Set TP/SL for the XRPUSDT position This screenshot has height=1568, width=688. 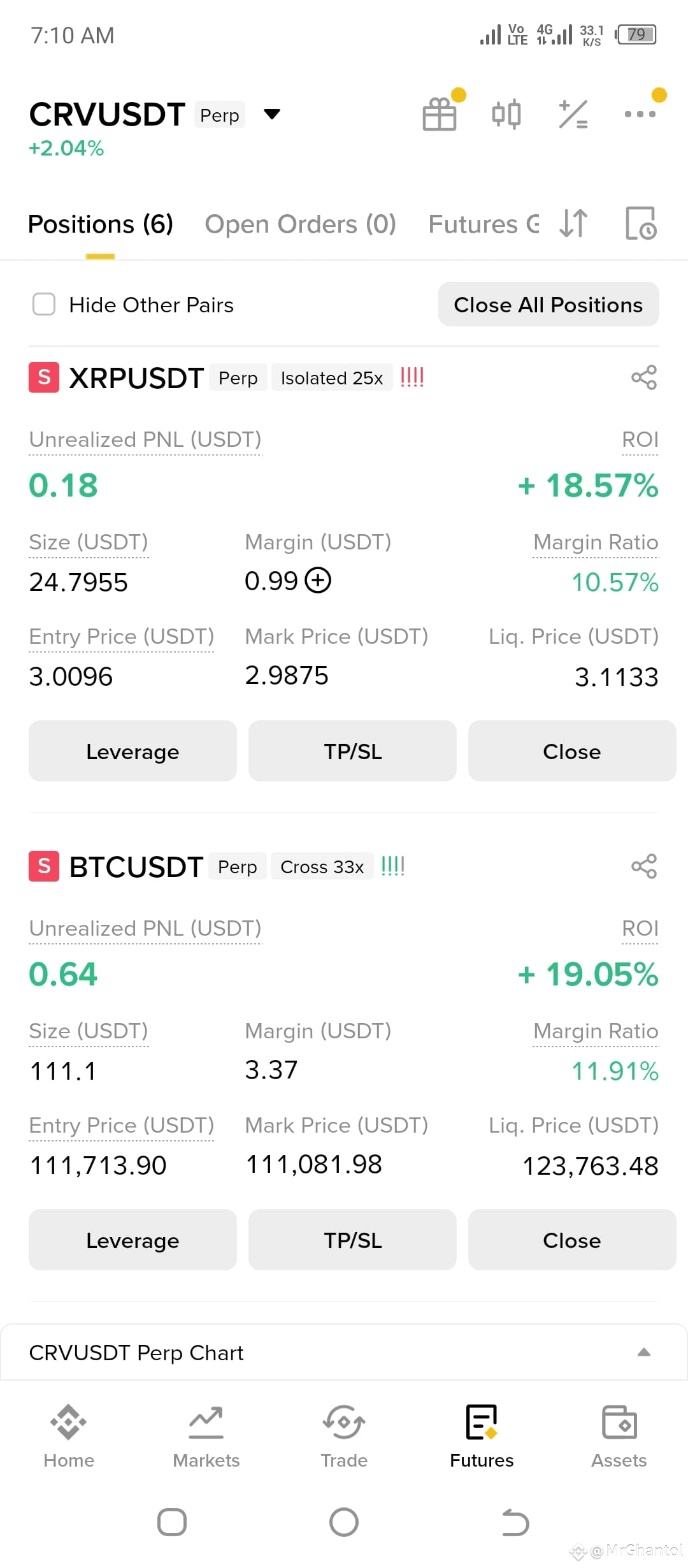(x=352, y=751)
